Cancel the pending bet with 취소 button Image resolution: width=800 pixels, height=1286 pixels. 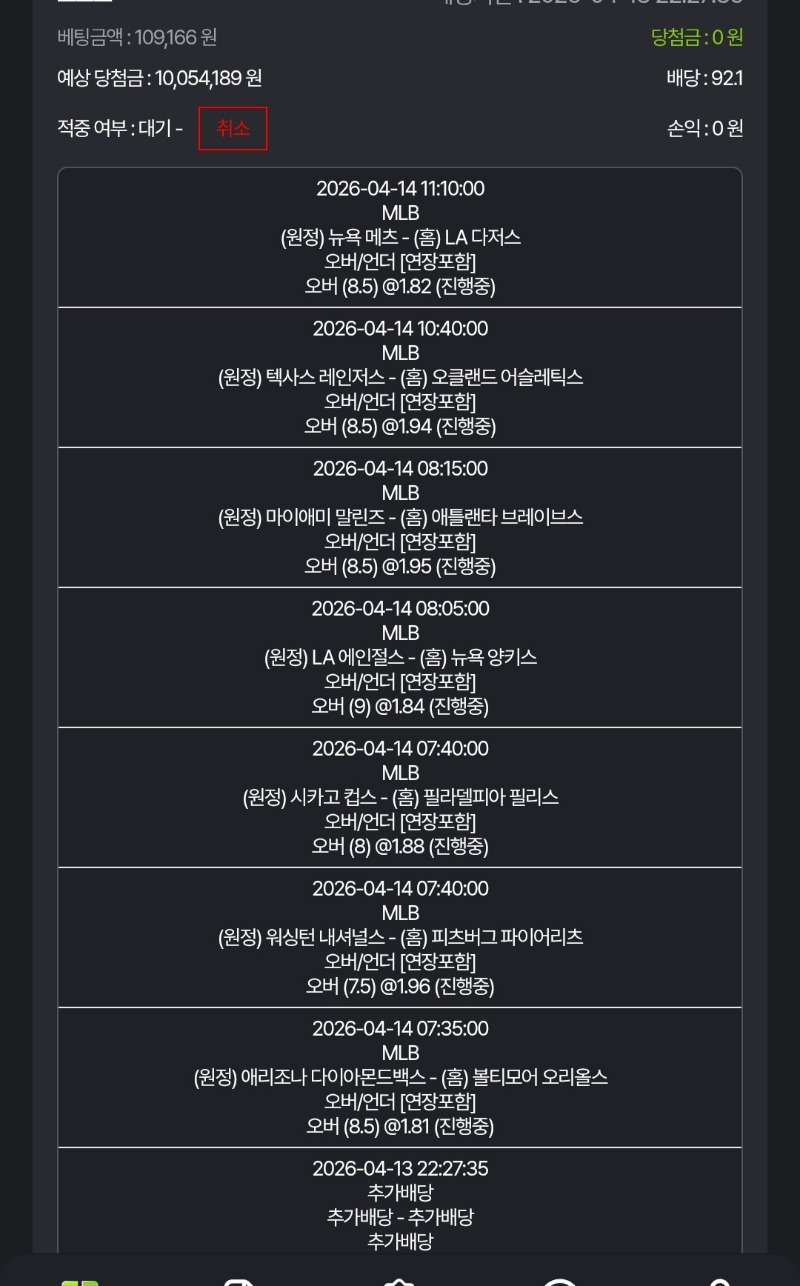[x=232, y=129]
